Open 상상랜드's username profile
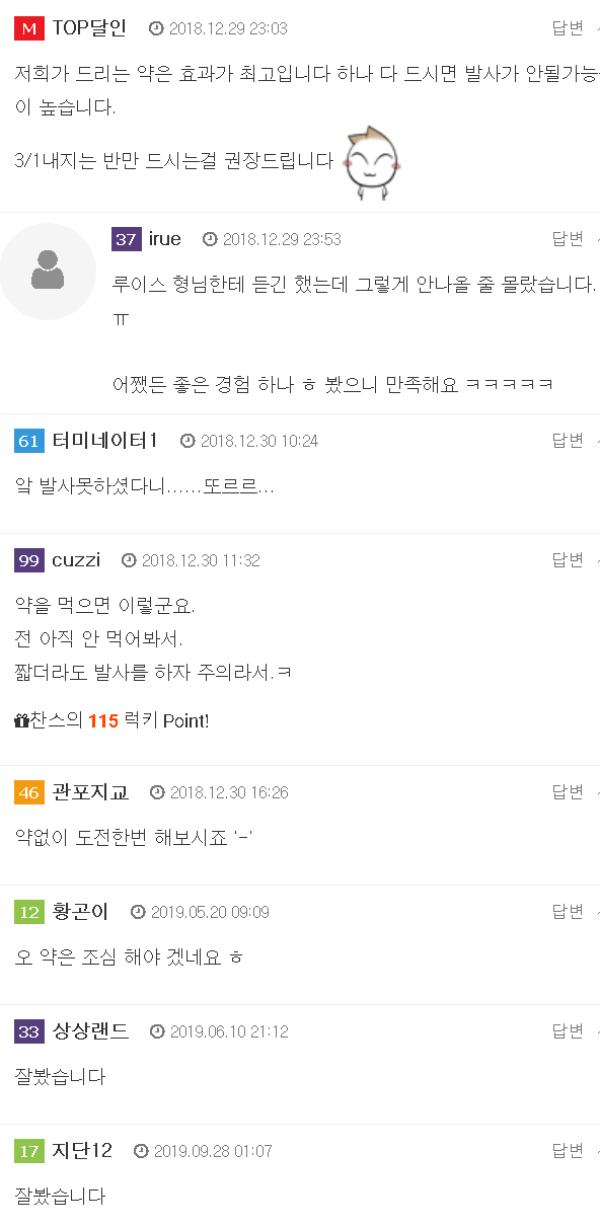This screenshot has width=600, height=1227. (x=90, y=1031)
